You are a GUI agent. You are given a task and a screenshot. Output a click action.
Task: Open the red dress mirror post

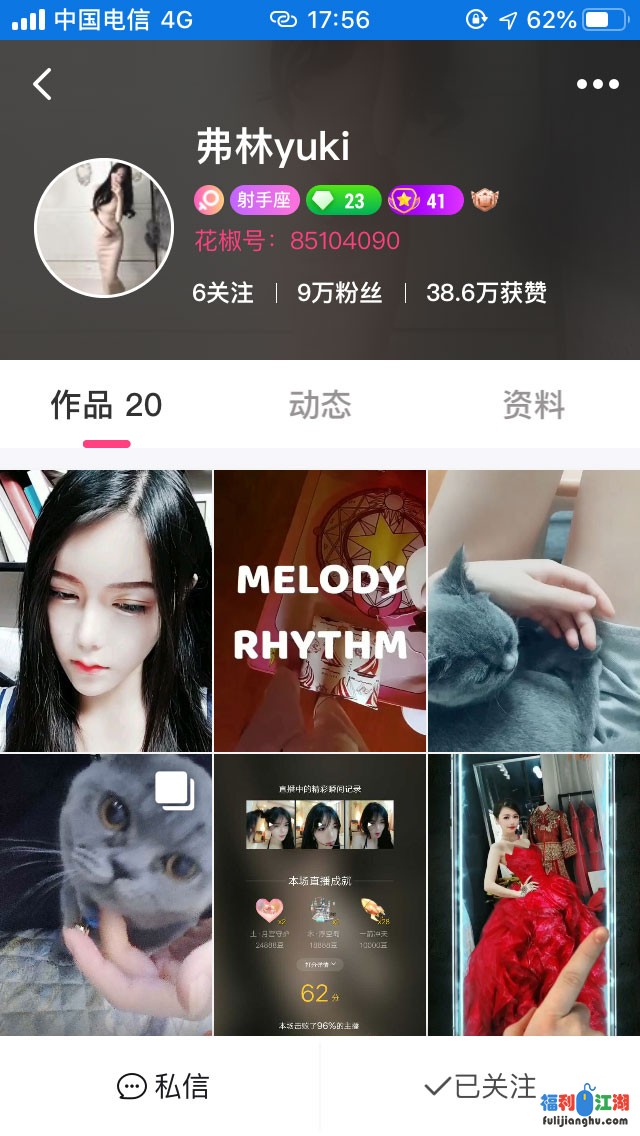534,895
